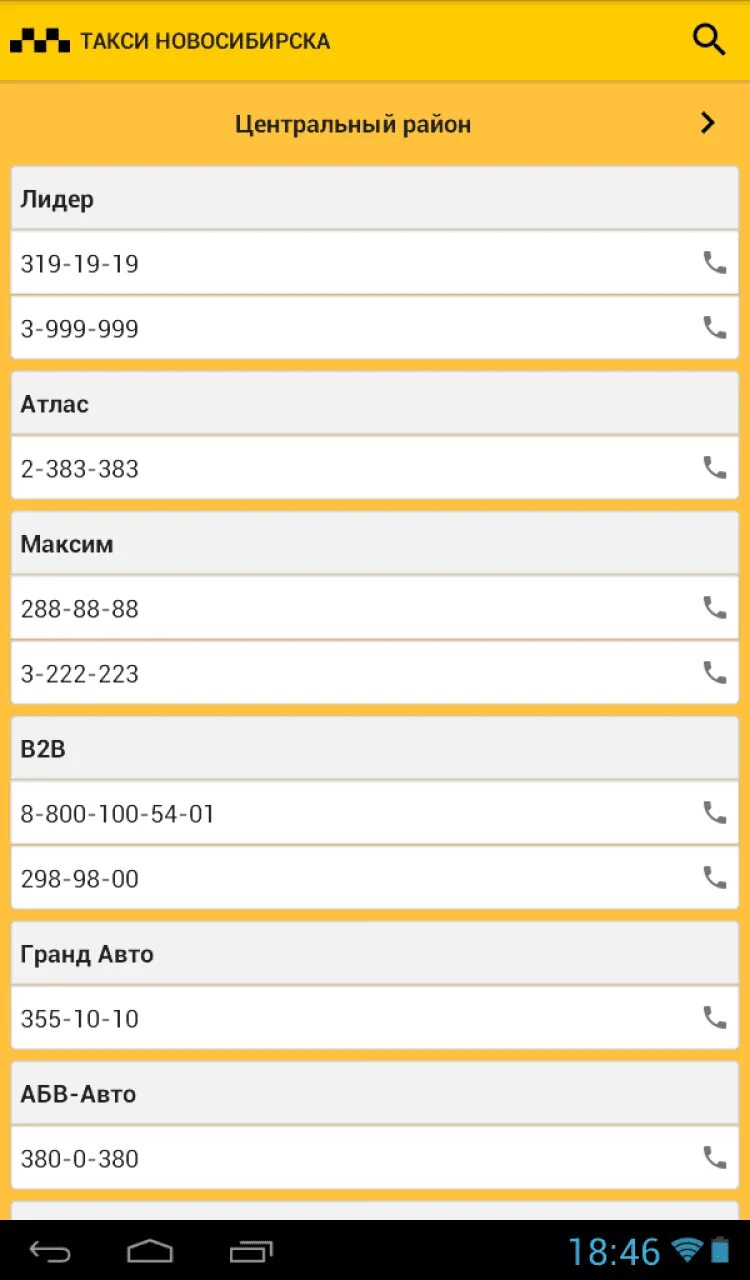
Task: Open search in the taxi app
Action: pos(708,40)
